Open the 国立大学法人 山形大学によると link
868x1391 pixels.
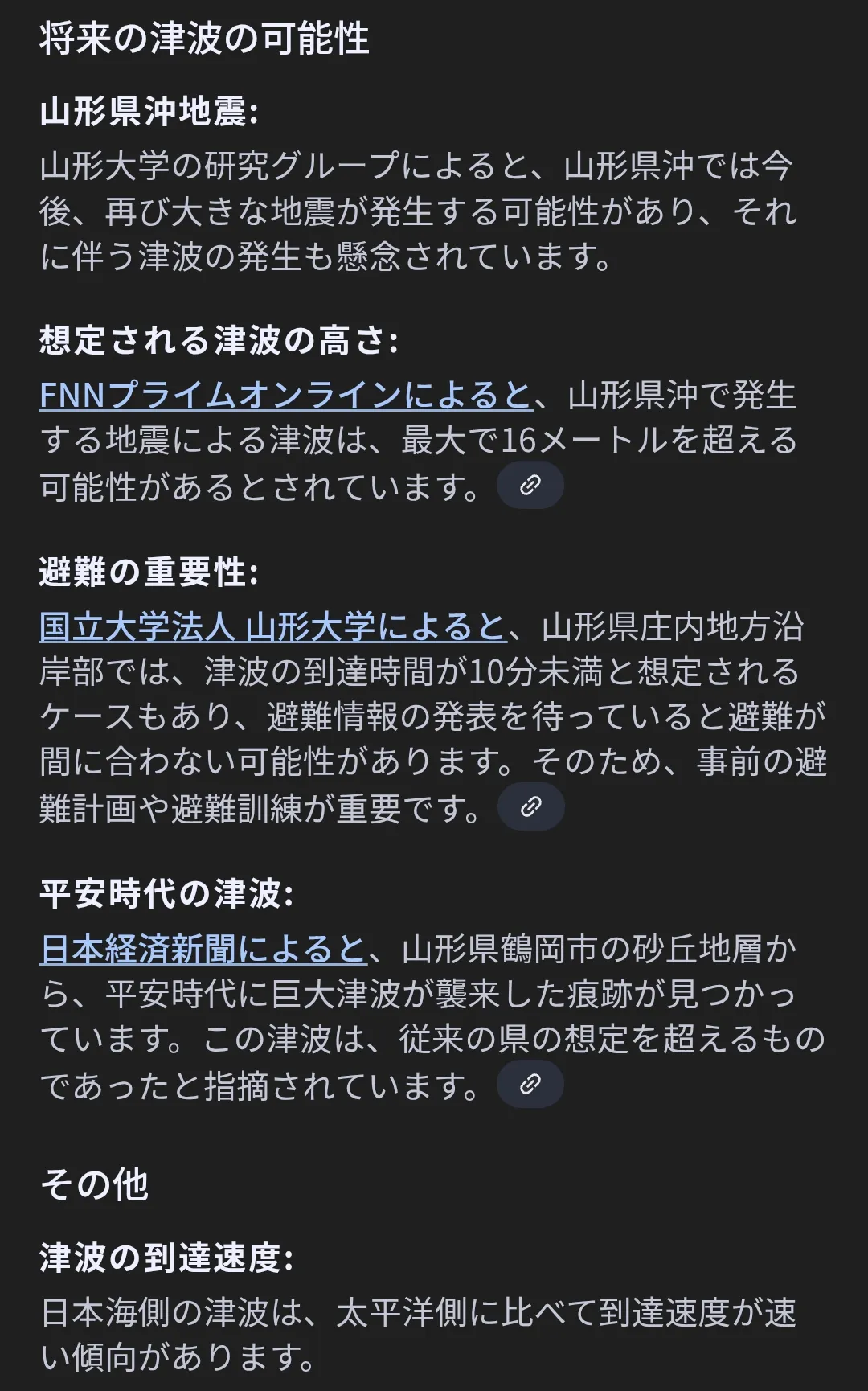click(272, 627)
